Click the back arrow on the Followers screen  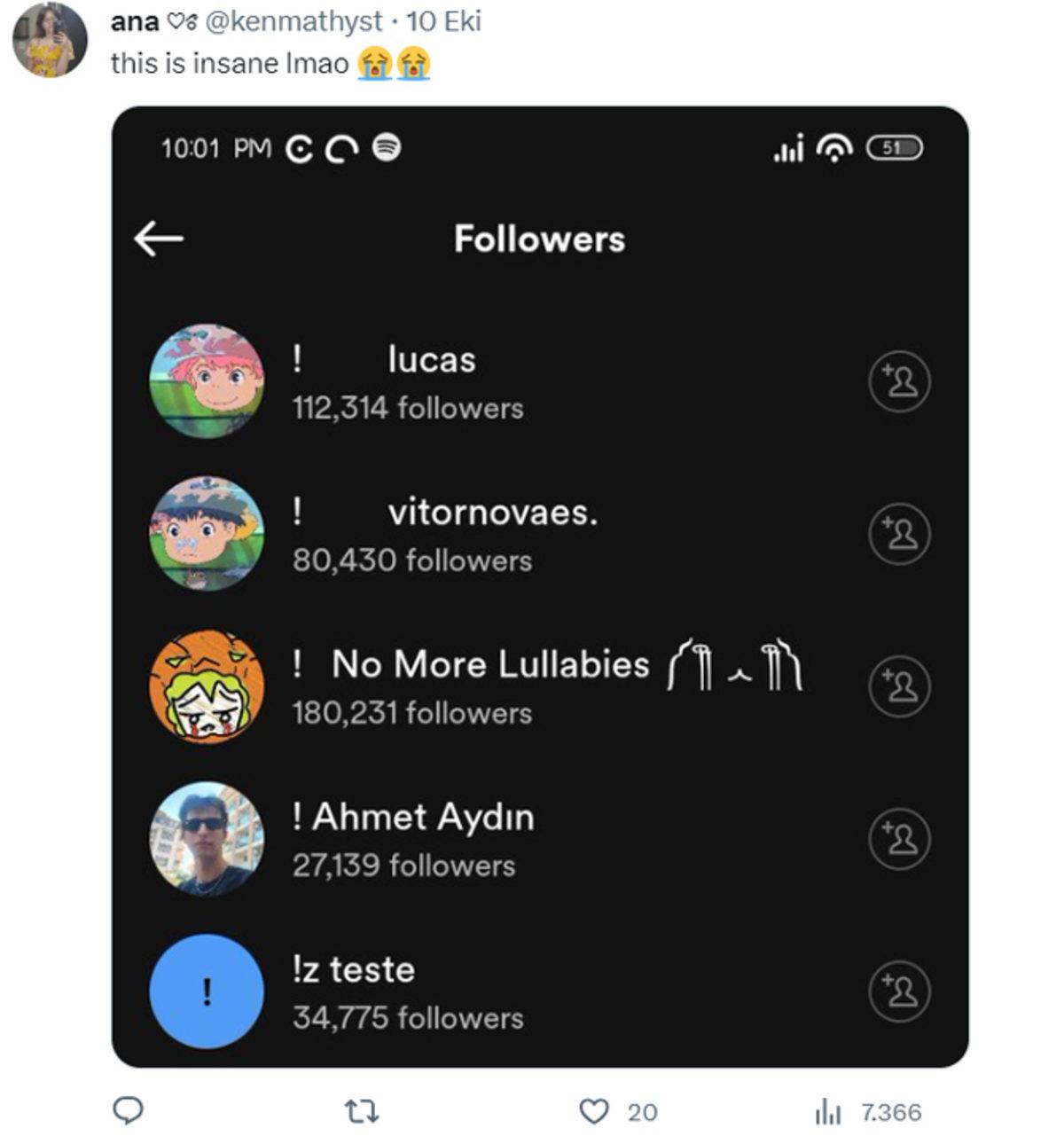point(160,237)
